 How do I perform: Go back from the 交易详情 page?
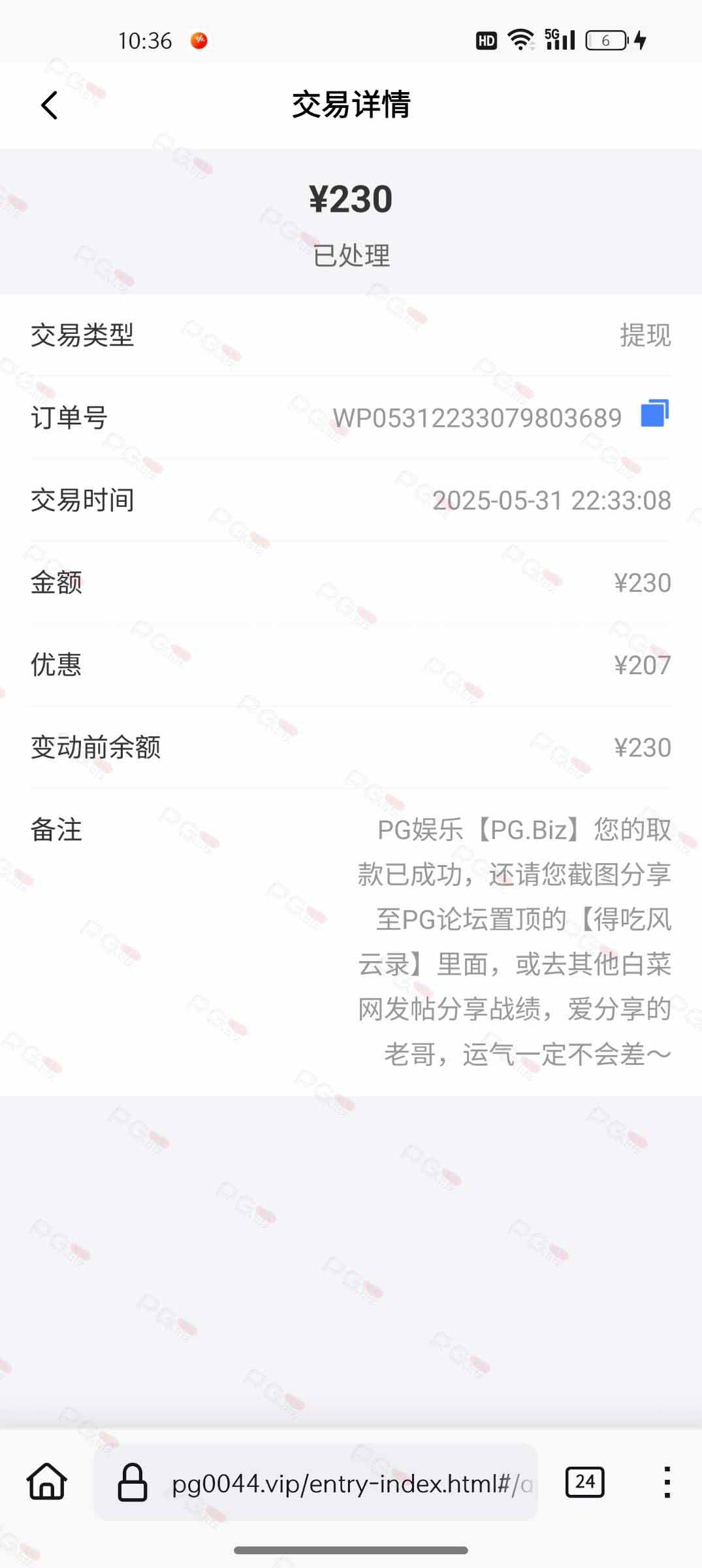pyautogui.click(x=50, y=105)
